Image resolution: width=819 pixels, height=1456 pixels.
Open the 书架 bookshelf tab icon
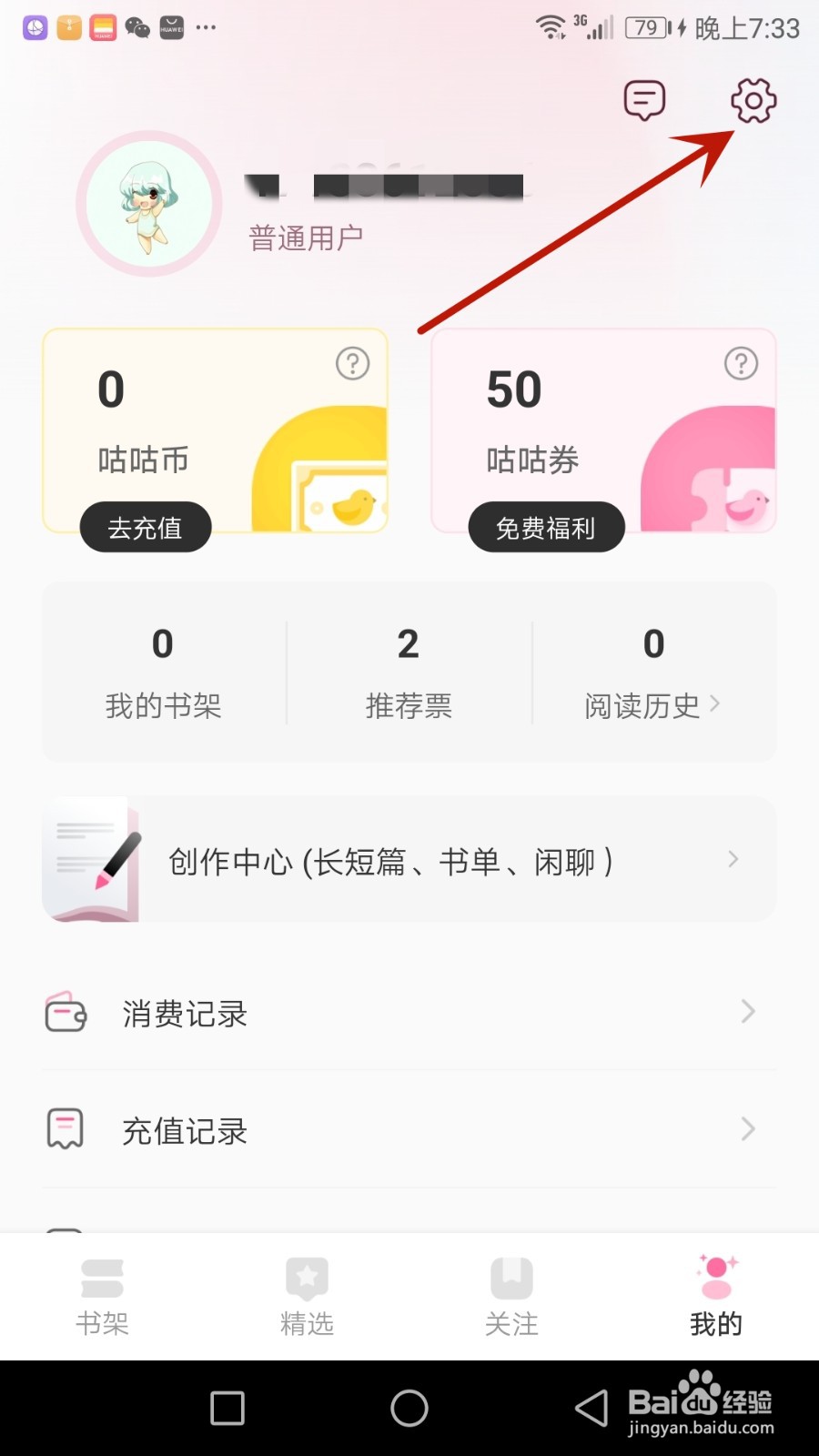(102, 1279)
